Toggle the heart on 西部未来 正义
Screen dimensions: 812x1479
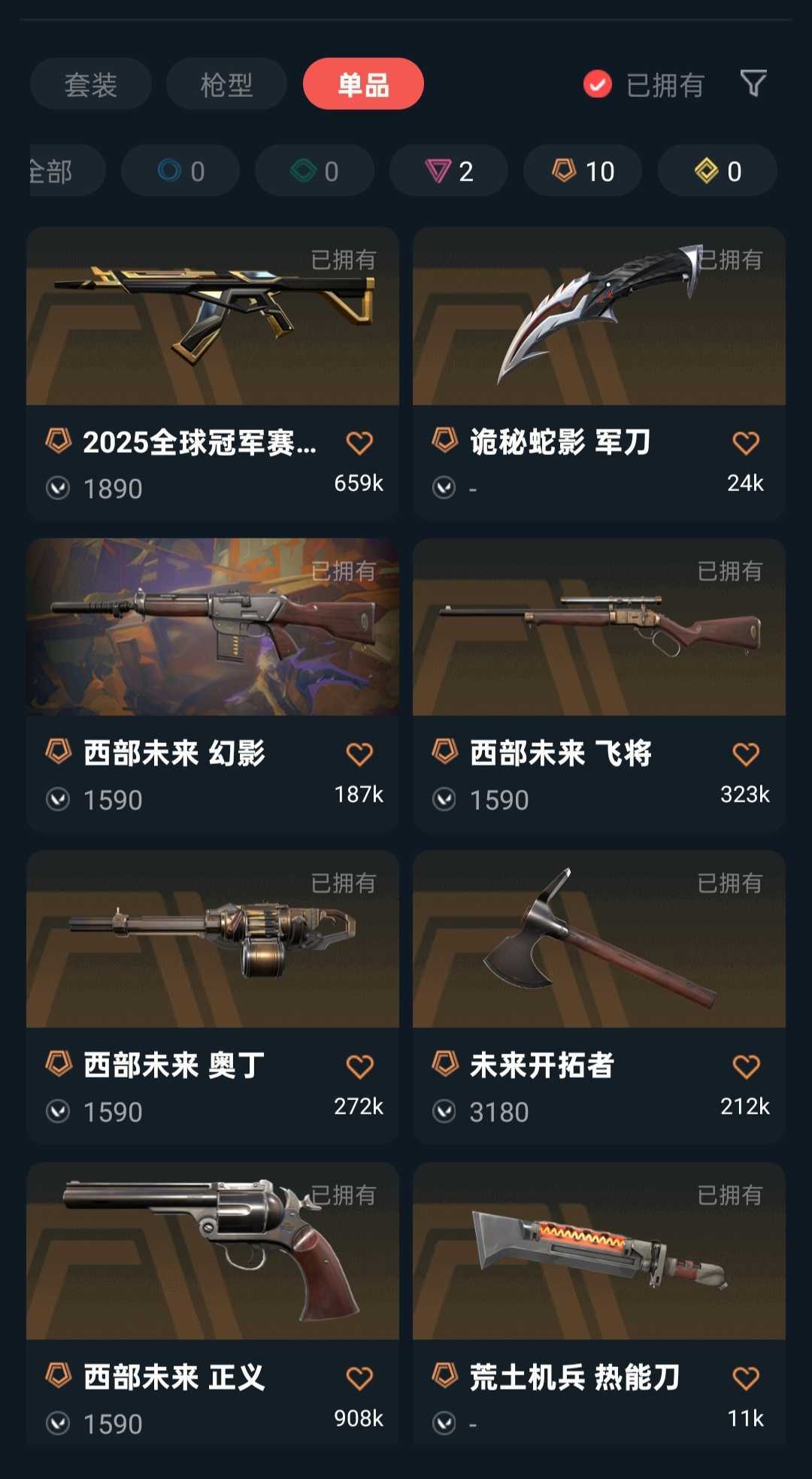(x=361, y=1377)
